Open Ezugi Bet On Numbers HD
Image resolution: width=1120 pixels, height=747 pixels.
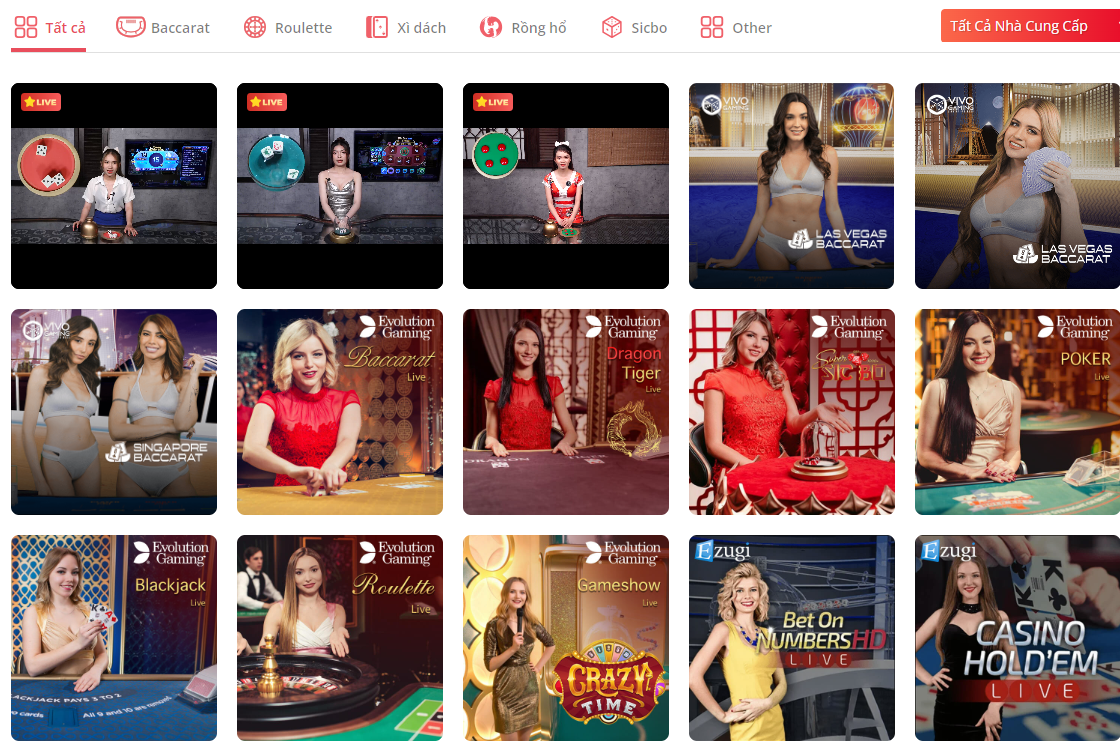[792, 638]
